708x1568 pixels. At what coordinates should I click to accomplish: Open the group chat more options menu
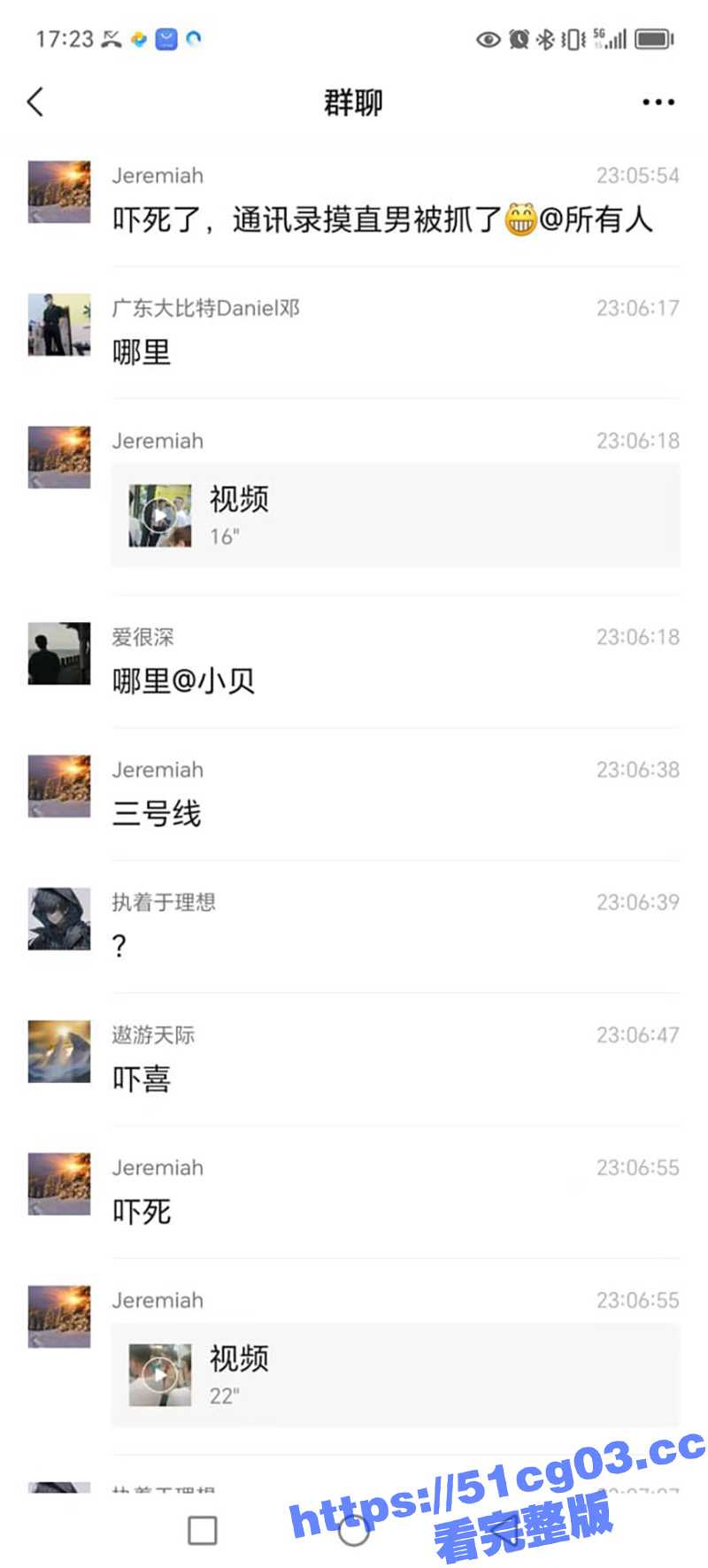[x=657, y=102]
